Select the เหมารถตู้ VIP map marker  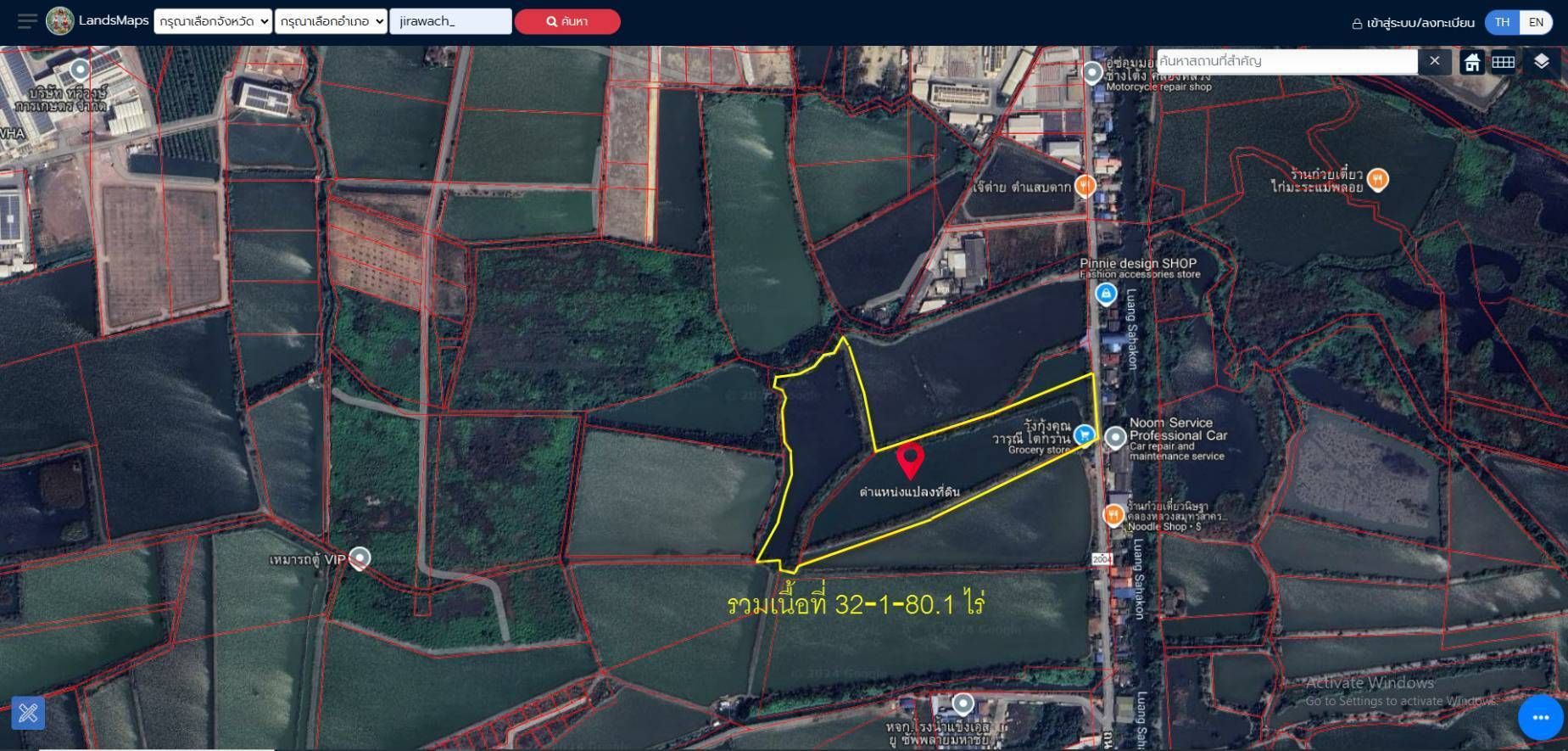360,558
